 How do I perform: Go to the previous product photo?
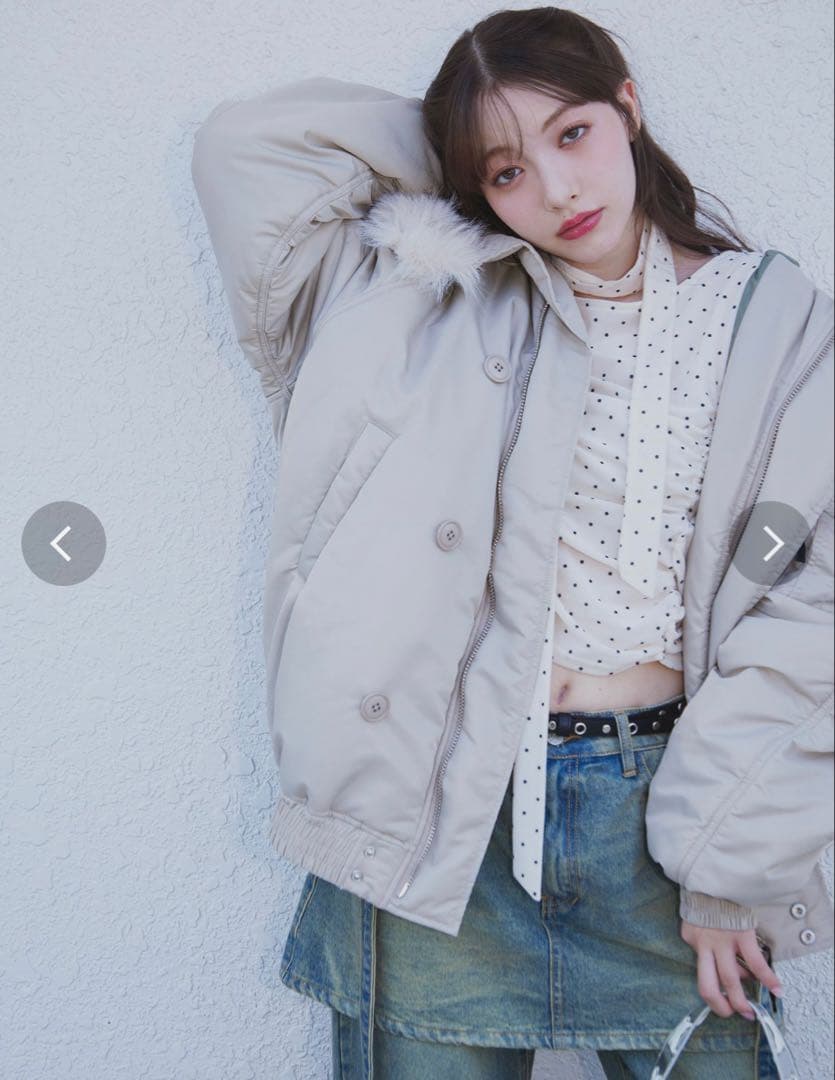pyautogui.click(x=63, y=543)
